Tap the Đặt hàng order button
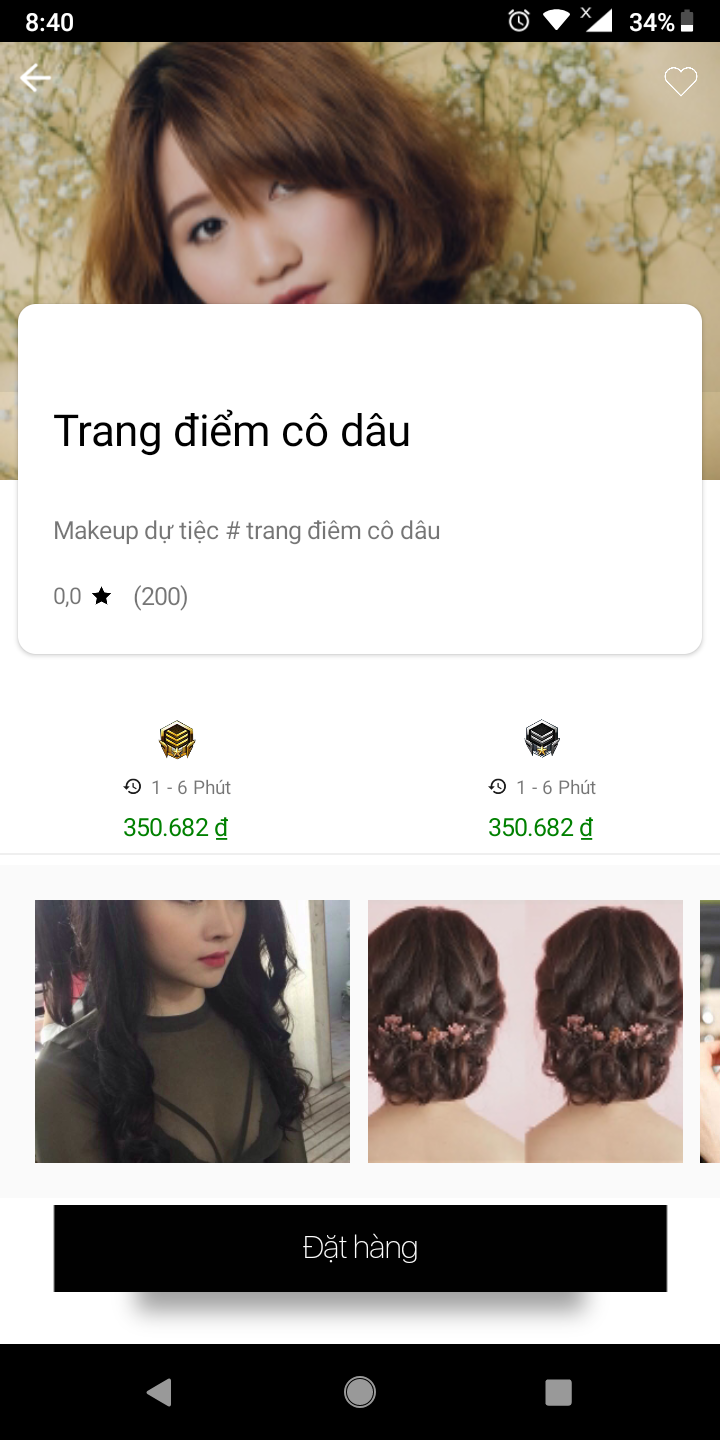The height and width of the screenshot is (1440, 720). click(360, 1248)
